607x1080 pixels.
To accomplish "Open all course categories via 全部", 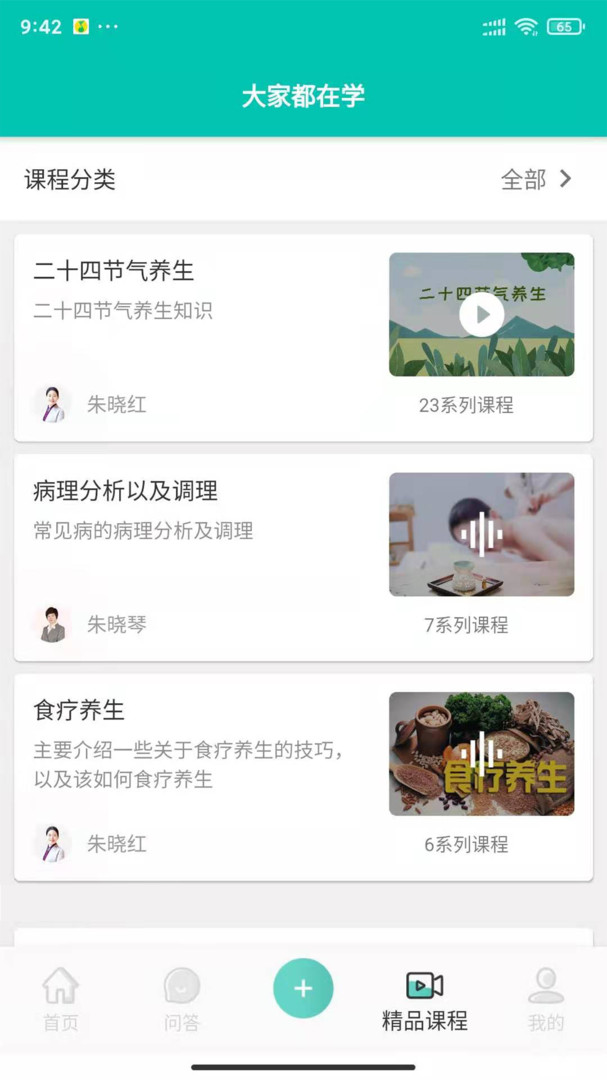I will [x=537, y=180].
